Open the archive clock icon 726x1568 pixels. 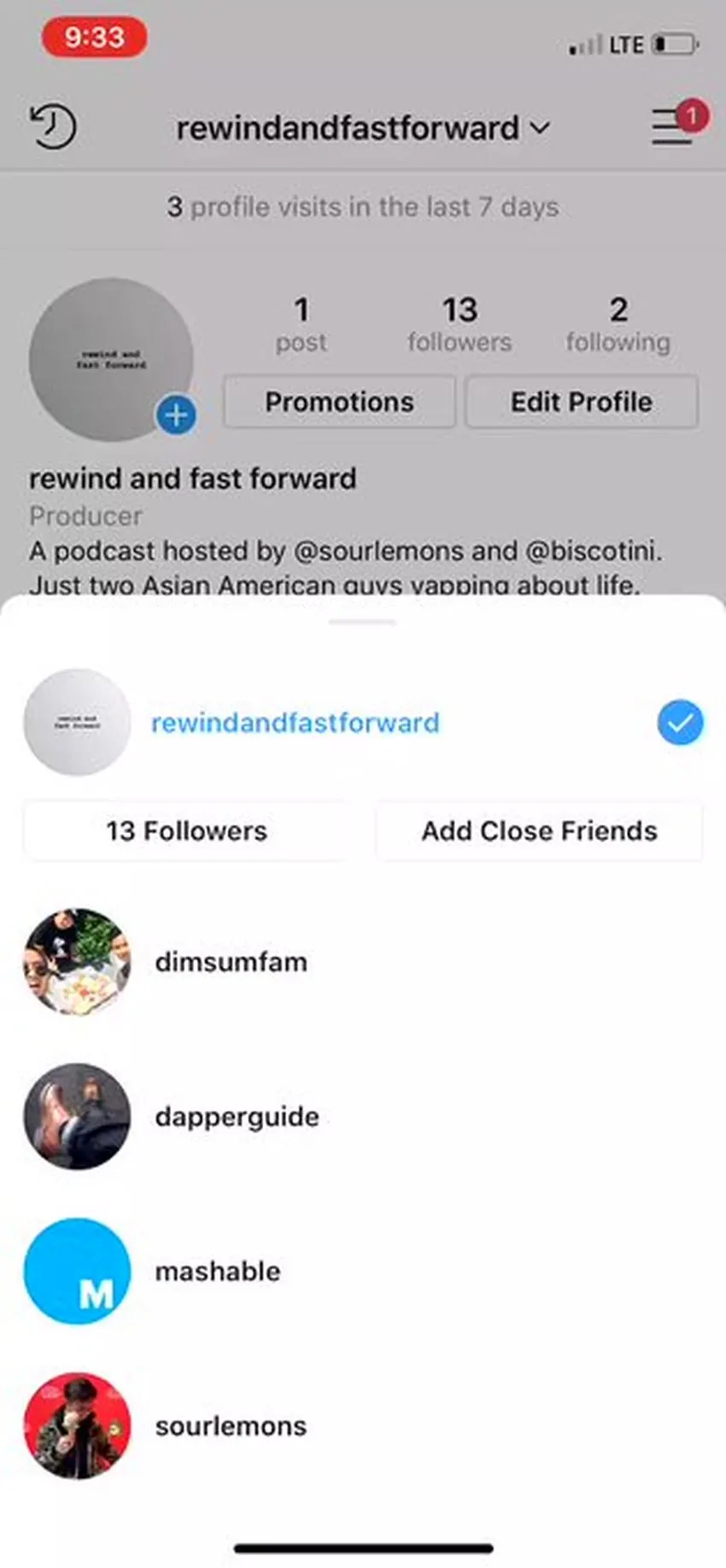click(53, 127)
